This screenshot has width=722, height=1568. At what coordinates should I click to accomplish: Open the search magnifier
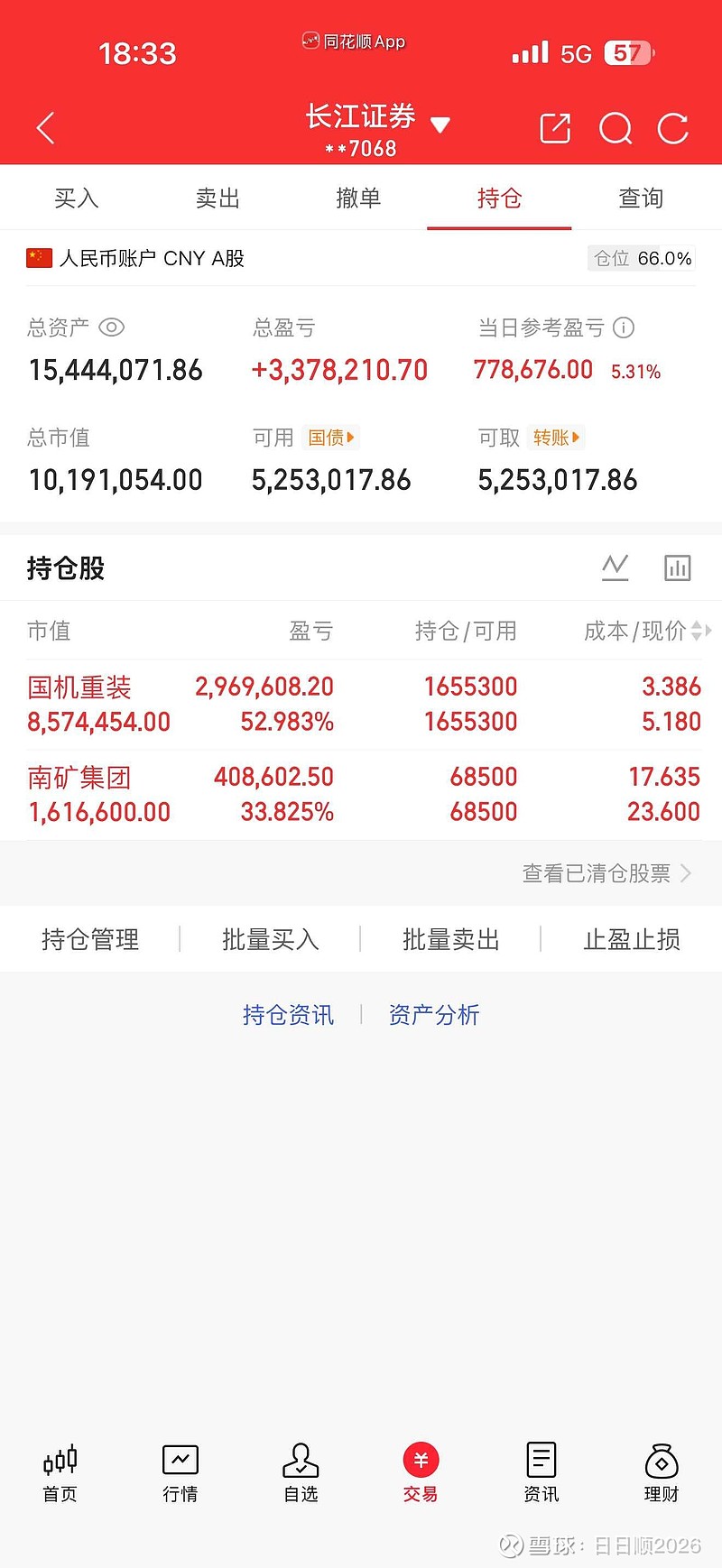coord(615,128)
